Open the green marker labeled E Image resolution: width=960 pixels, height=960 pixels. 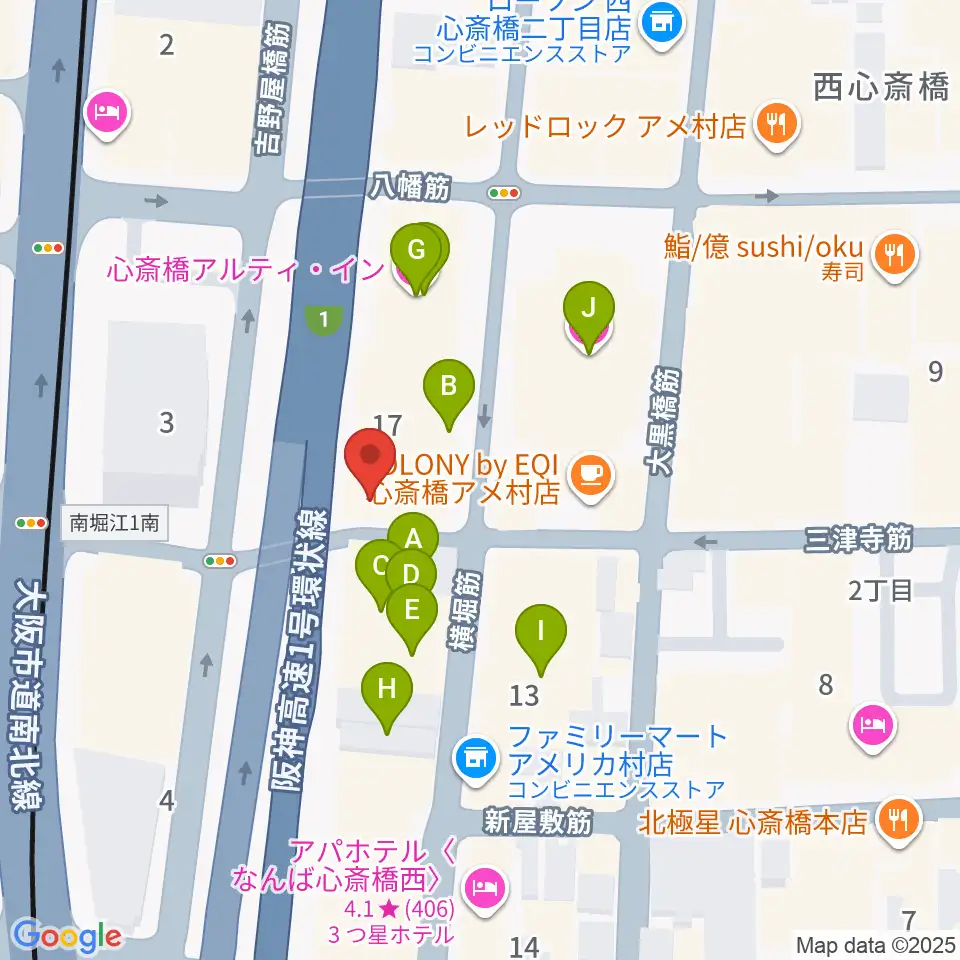[x=412, y=613]
